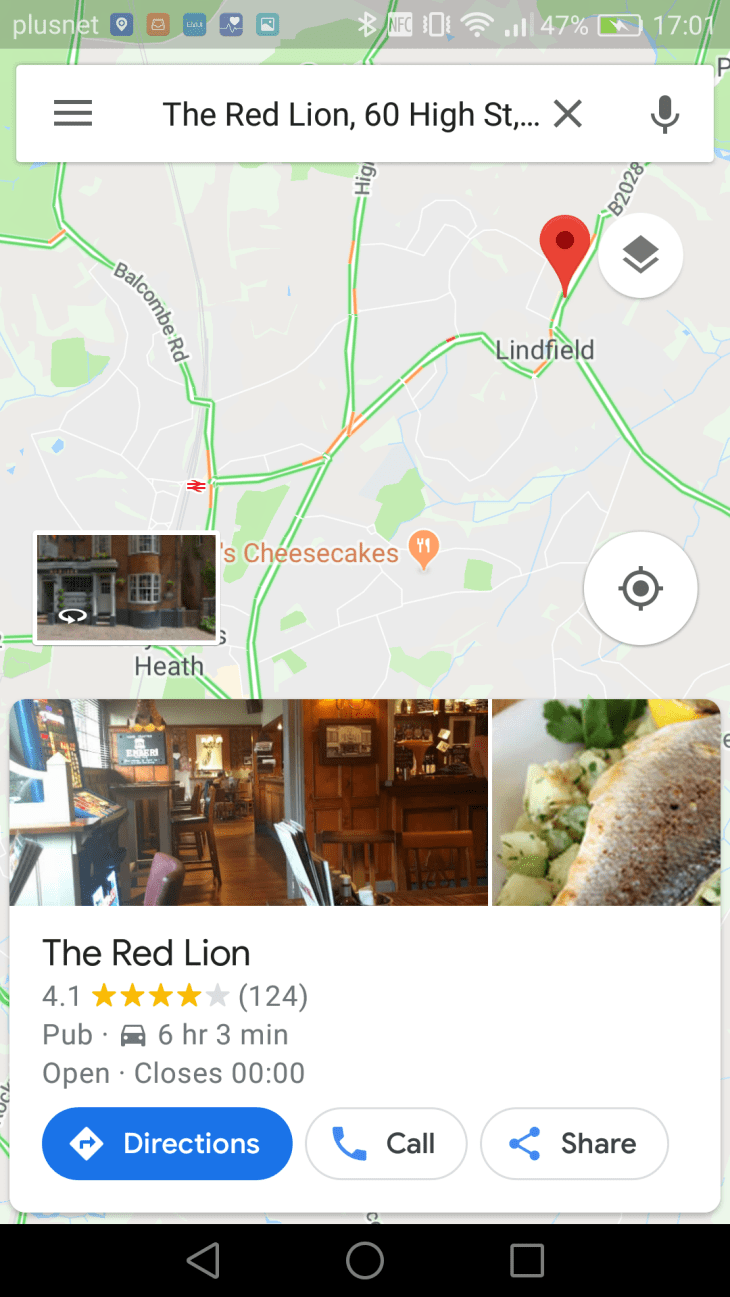View the pub interior photo
This screenshot has width=730, height=1297.
point(249,802)
